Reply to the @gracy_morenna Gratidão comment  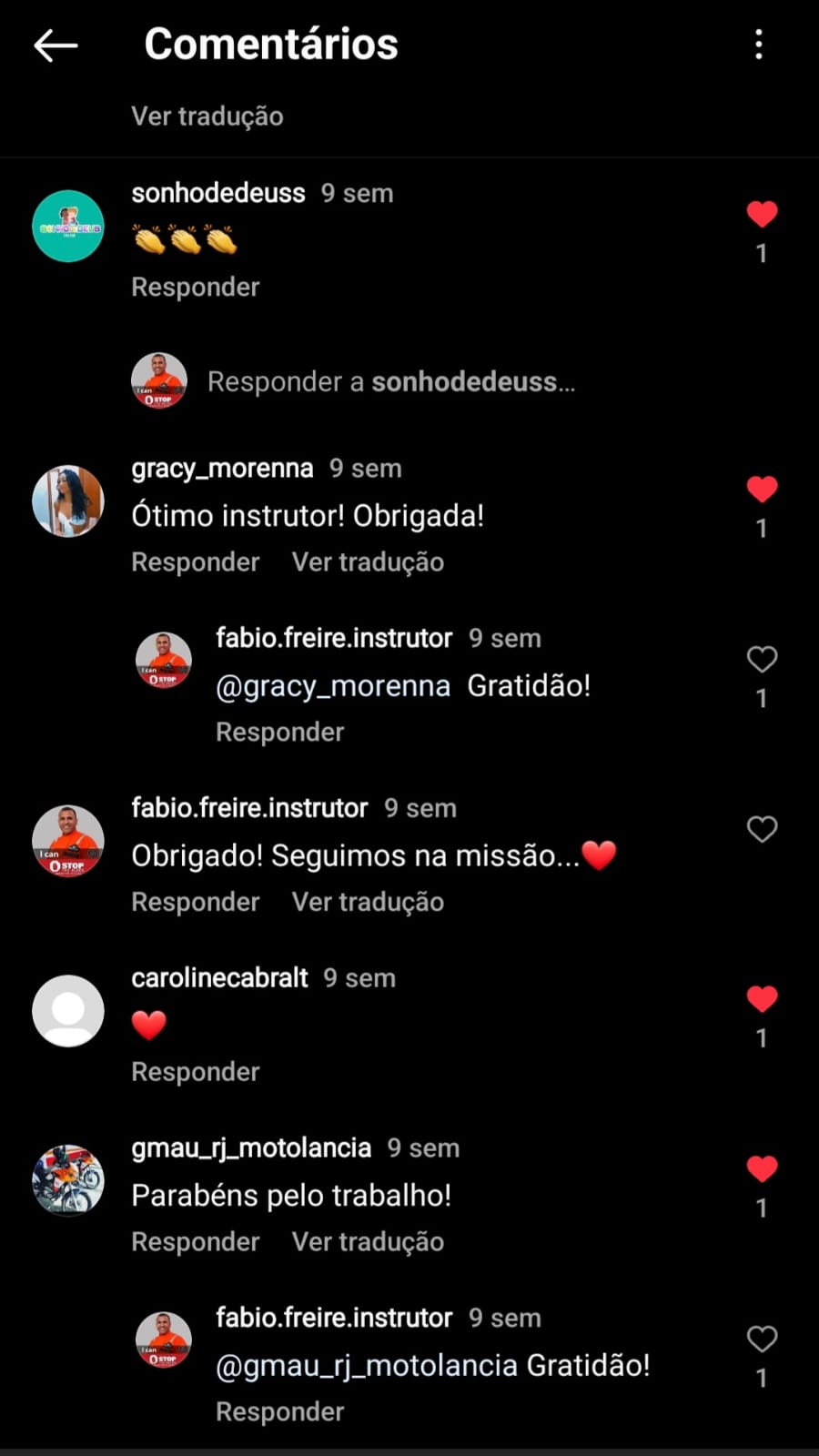click(279, 733)
